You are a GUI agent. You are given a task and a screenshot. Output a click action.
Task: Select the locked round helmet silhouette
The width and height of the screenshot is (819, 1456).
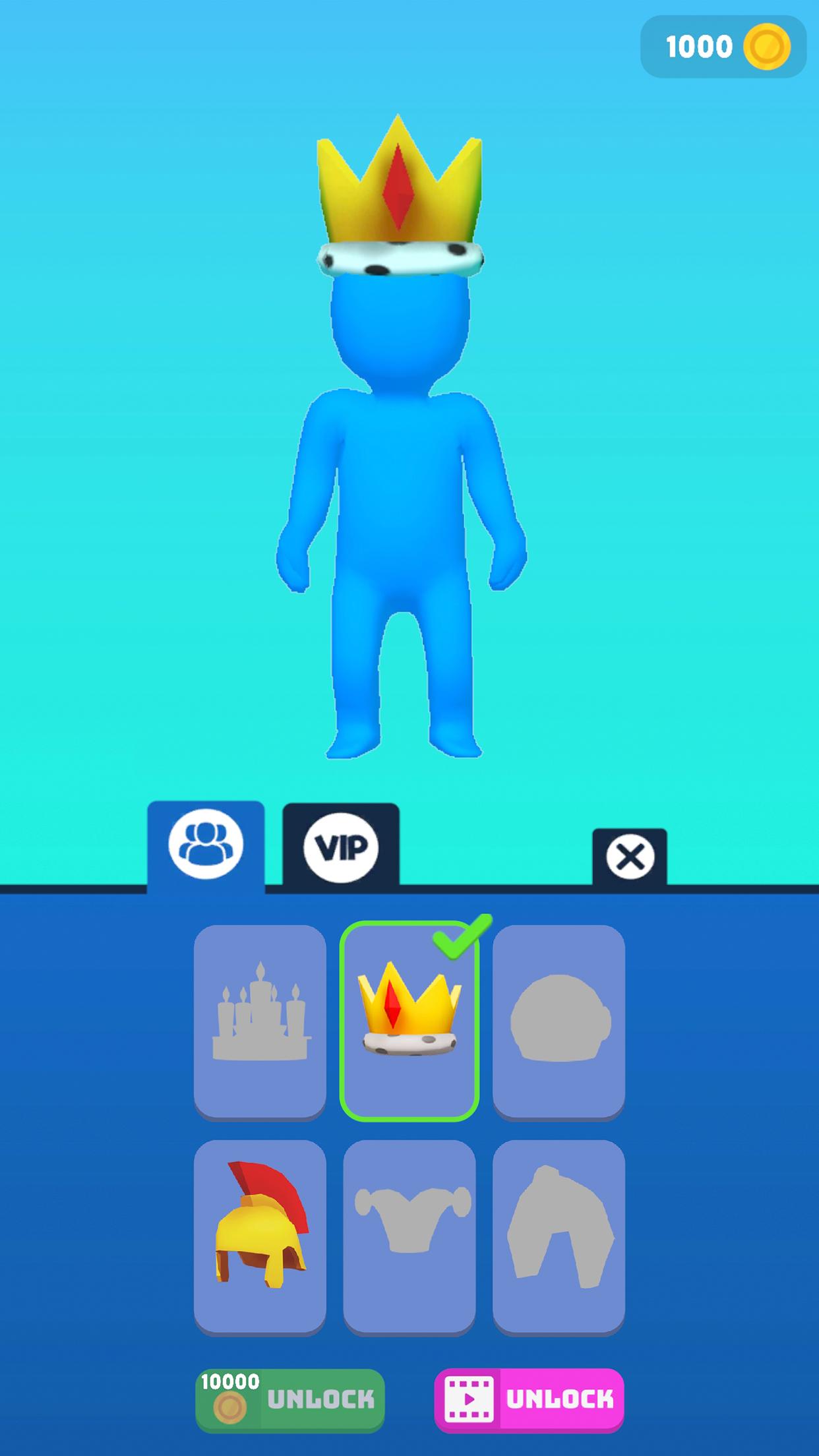coord(559,1021)
